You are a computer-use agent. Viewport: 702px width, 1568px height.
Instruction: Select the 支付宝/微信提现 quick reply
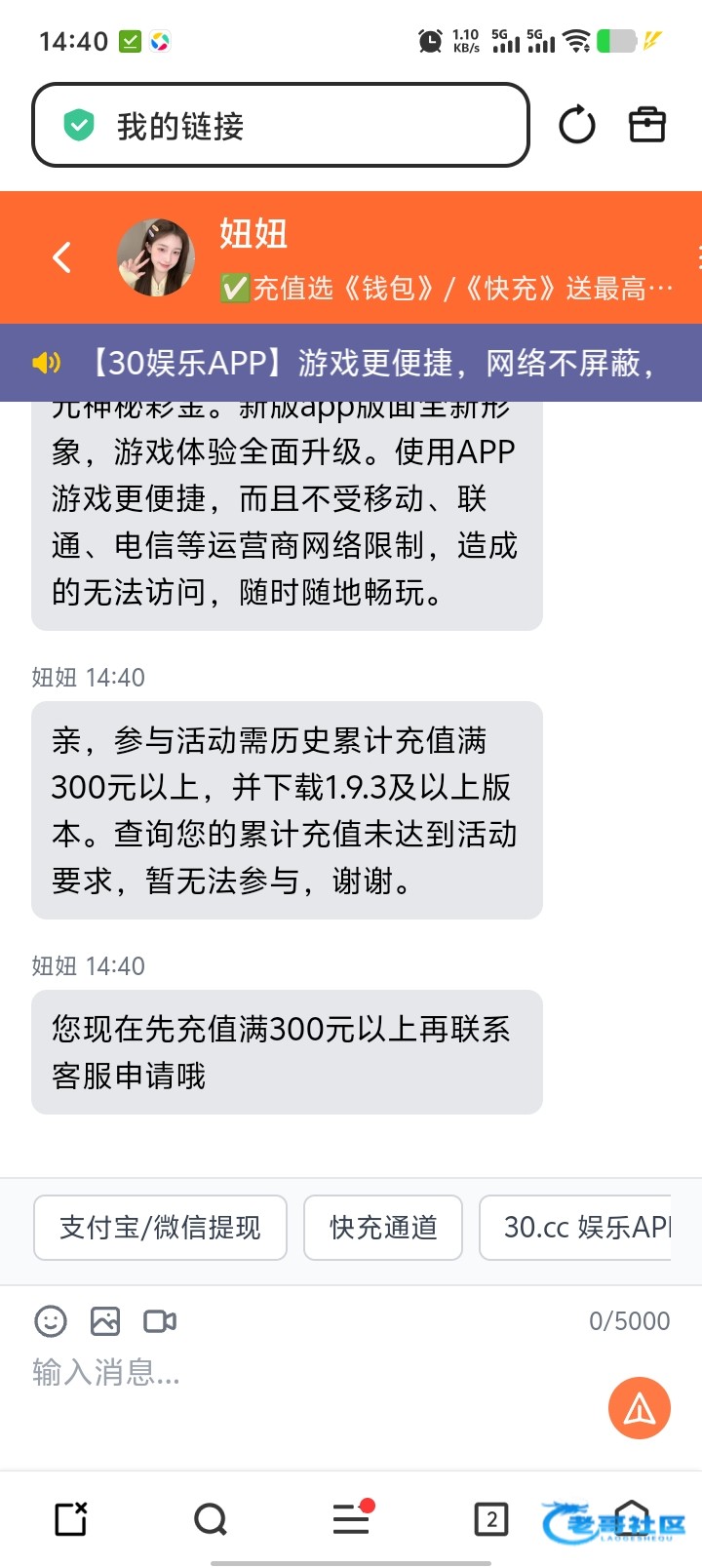pyautogui.click(x=160, y=1228)
